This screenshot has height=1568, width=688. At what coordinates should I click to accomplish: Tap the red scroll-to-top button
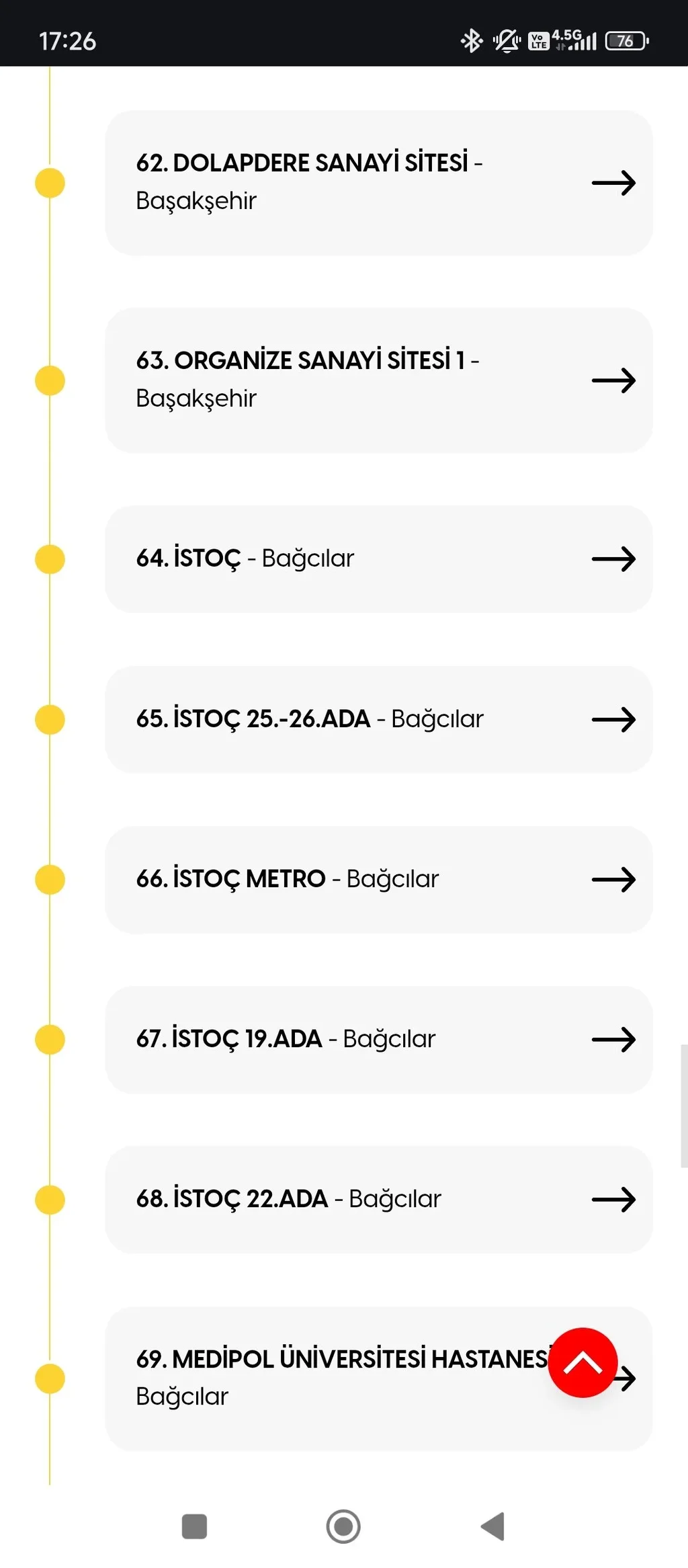(x=582, y=1362)
